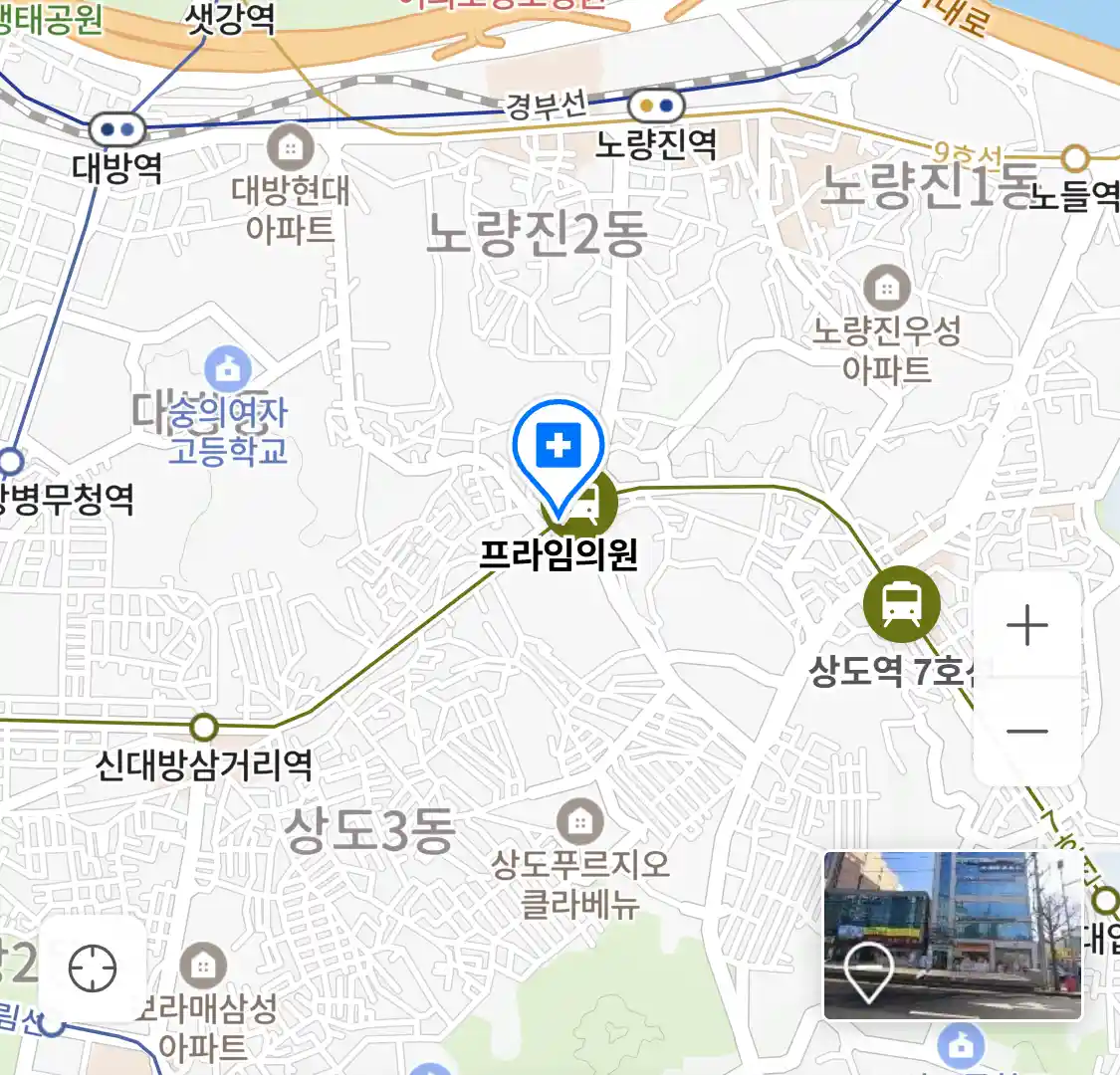Select the 대방역 station marker

click(117, 129)
